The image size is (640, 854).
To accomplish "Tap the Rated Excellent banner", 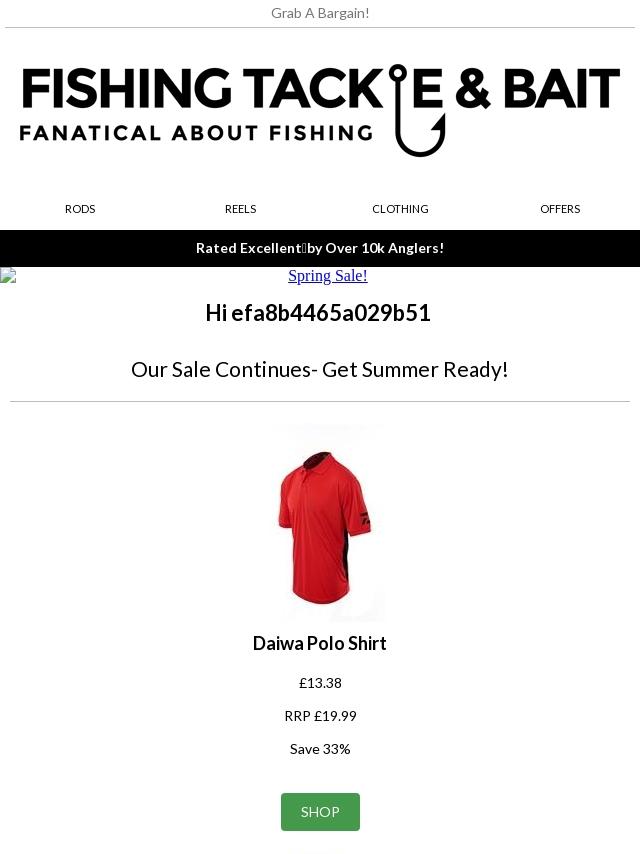I will 320,248.
